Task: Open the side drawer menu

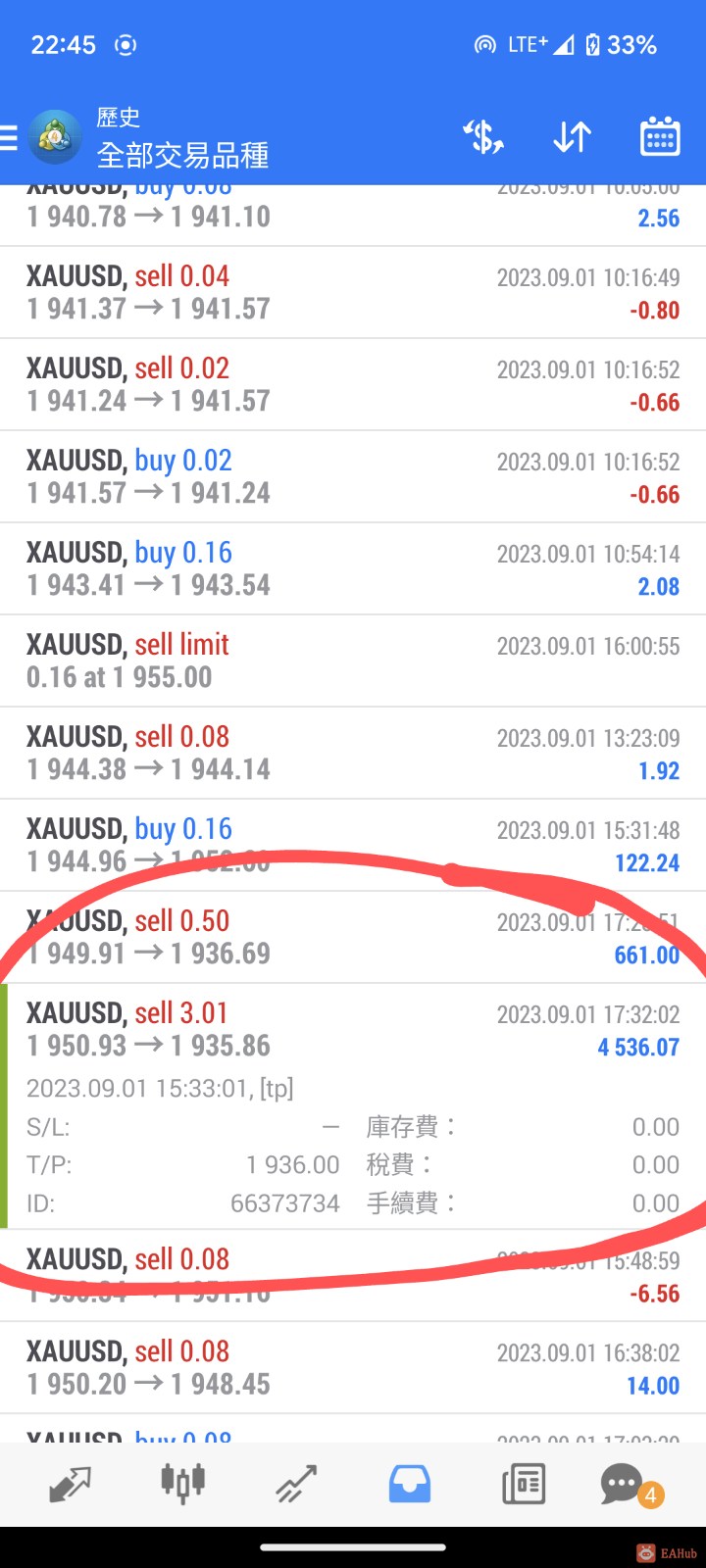Action: pos(10,138)
